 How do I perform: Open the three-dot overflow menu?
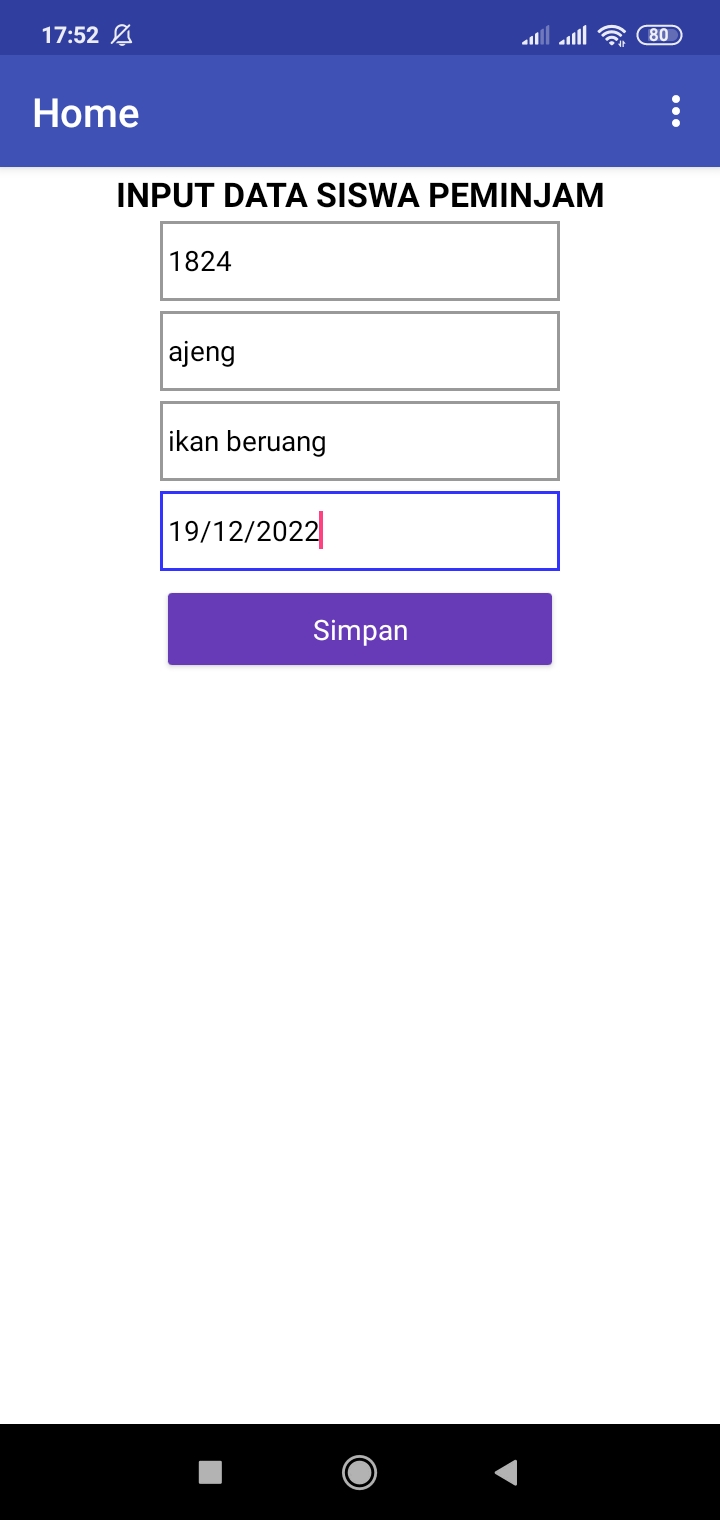point(676,112)
